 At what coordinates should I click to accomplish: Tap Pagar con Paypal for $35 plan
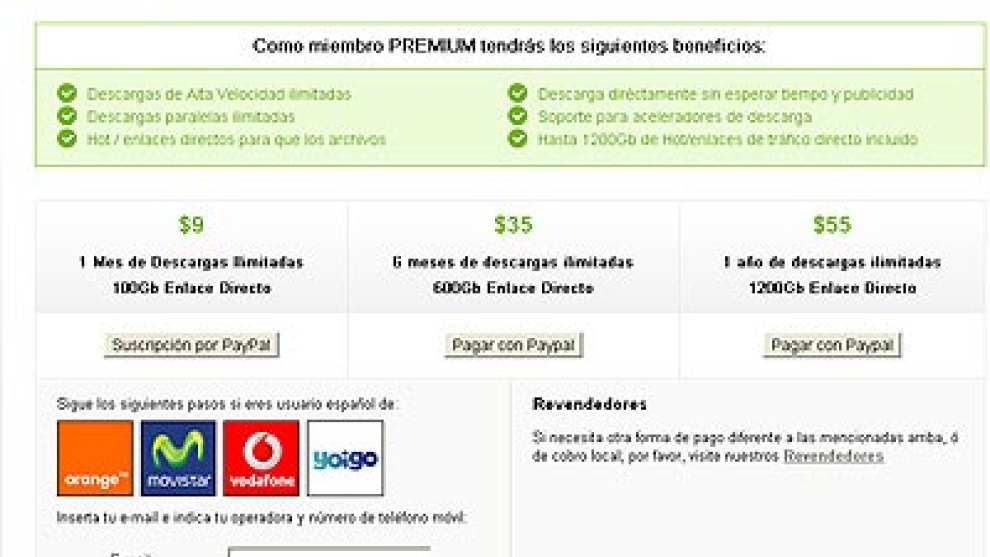coord(513,345)
